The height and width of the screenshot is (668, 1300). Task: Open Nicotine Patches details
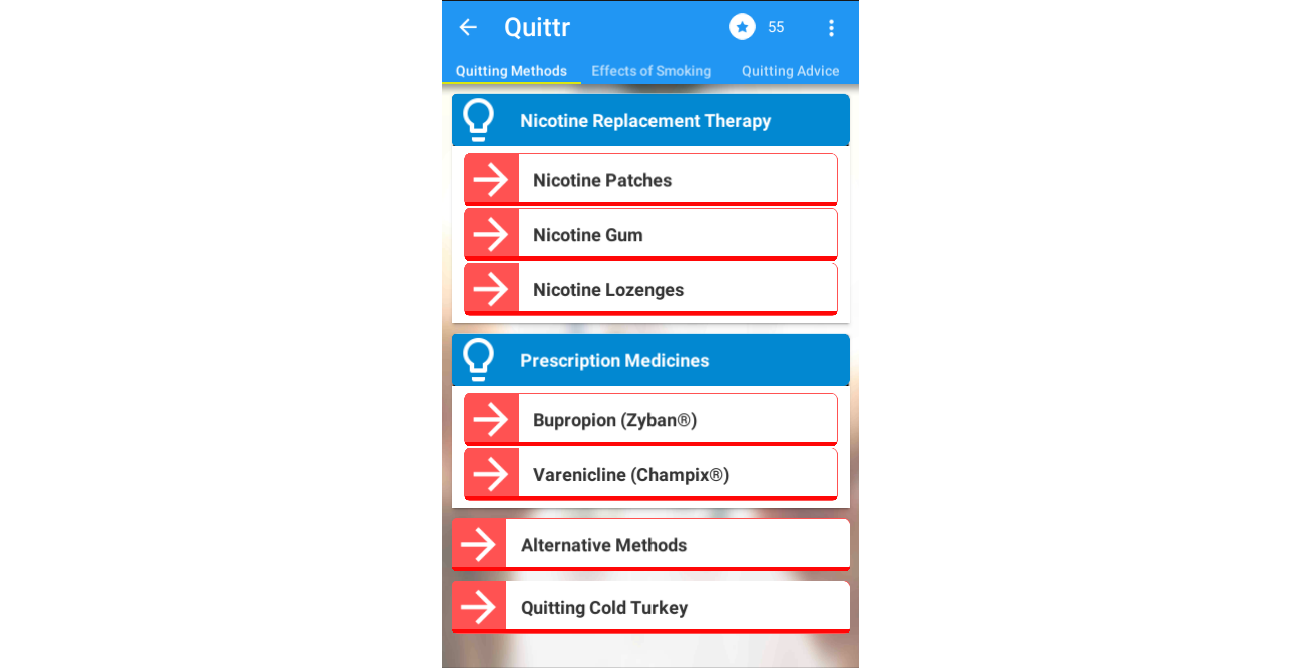pyautogui.click(x=650, y=180)
